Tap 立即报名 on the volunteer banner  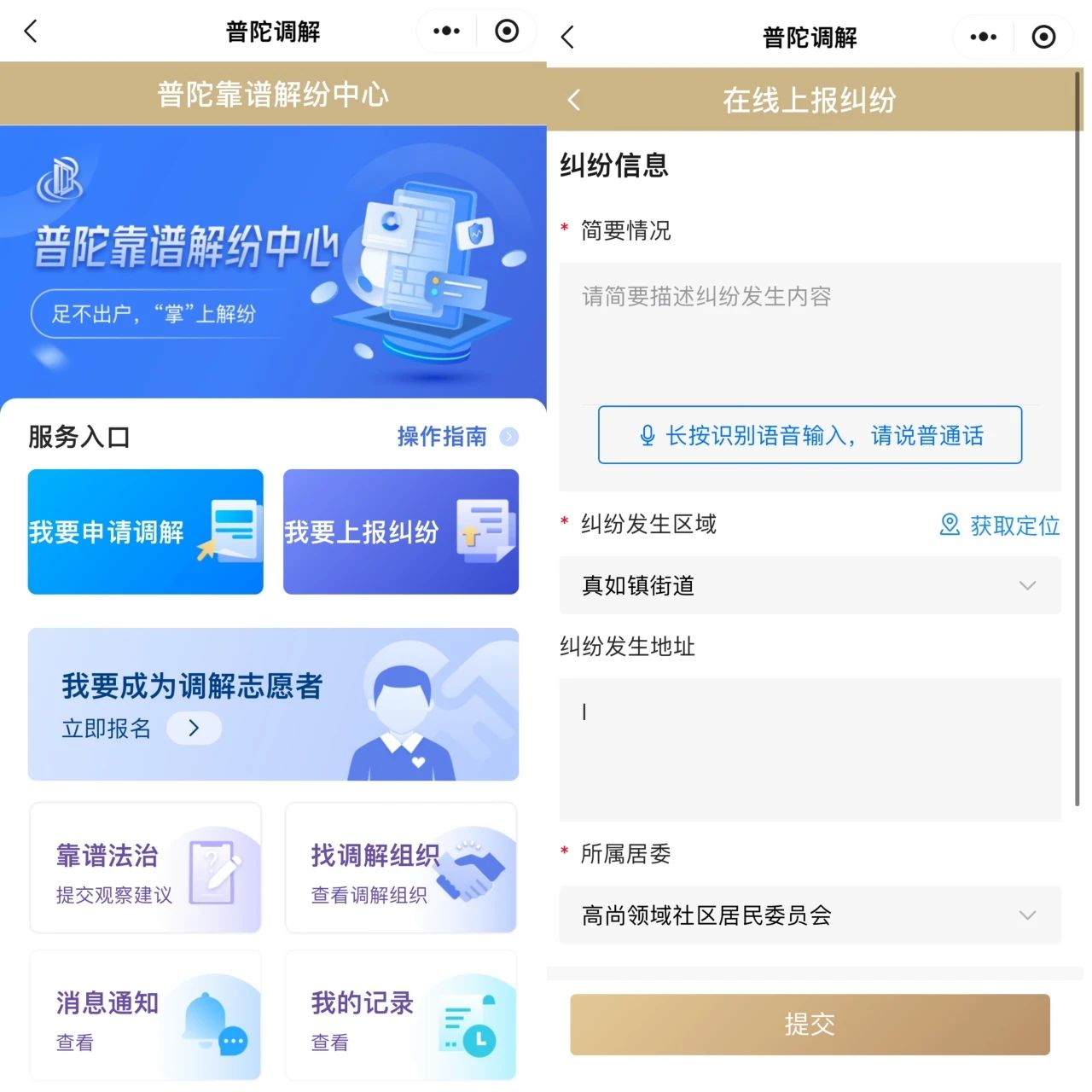click(x=141, y=728)
